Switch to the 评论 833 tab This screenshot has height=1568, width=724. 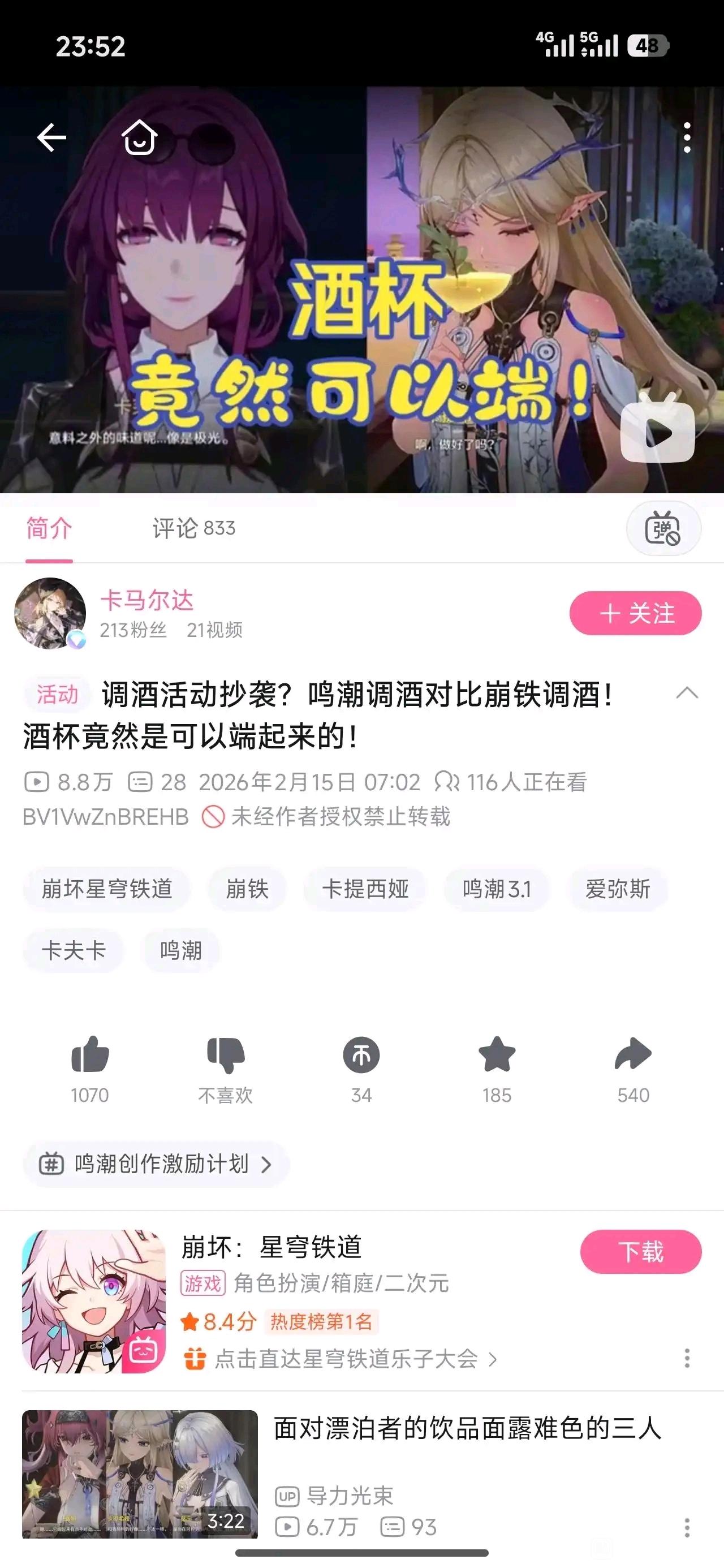[x=193, y=528]
